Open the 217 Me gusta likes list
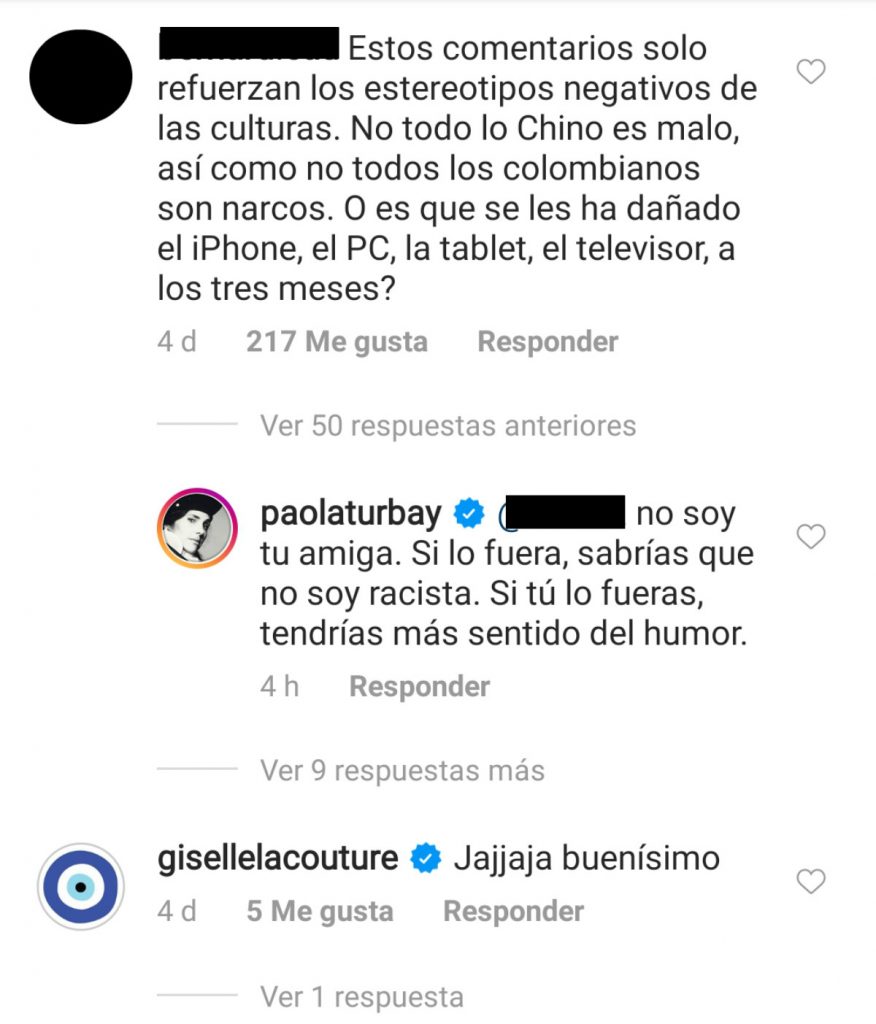 point(336,342)
